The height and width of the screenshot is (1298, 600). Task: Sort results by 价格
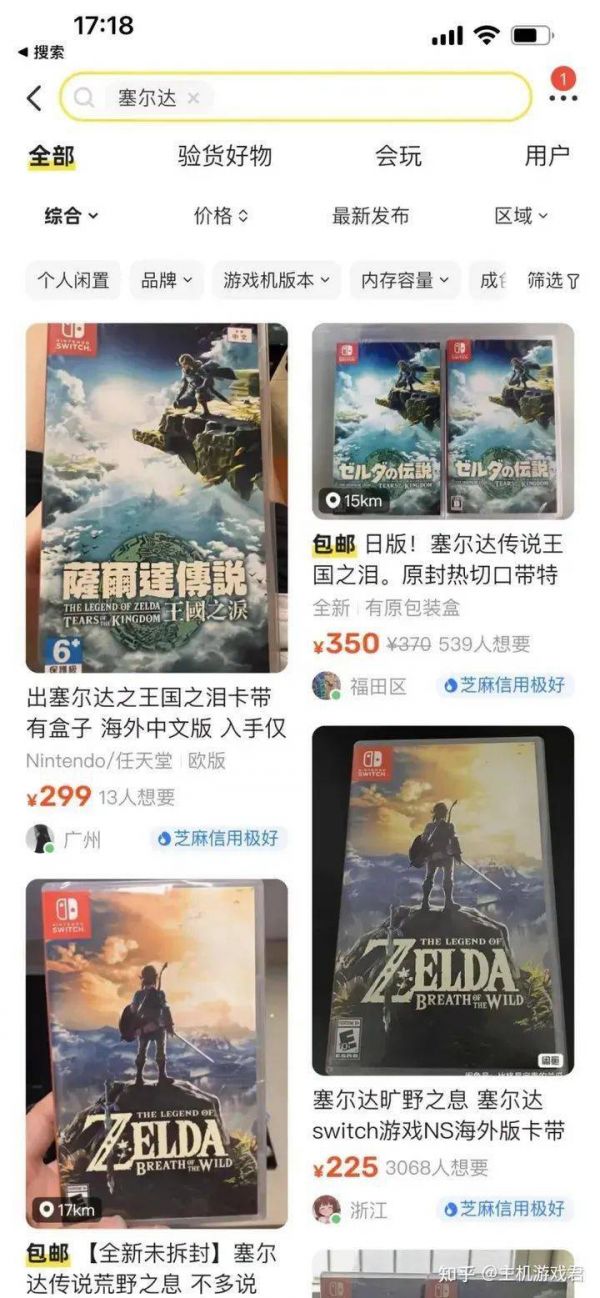pyautogui.click(x=220, y=216)
